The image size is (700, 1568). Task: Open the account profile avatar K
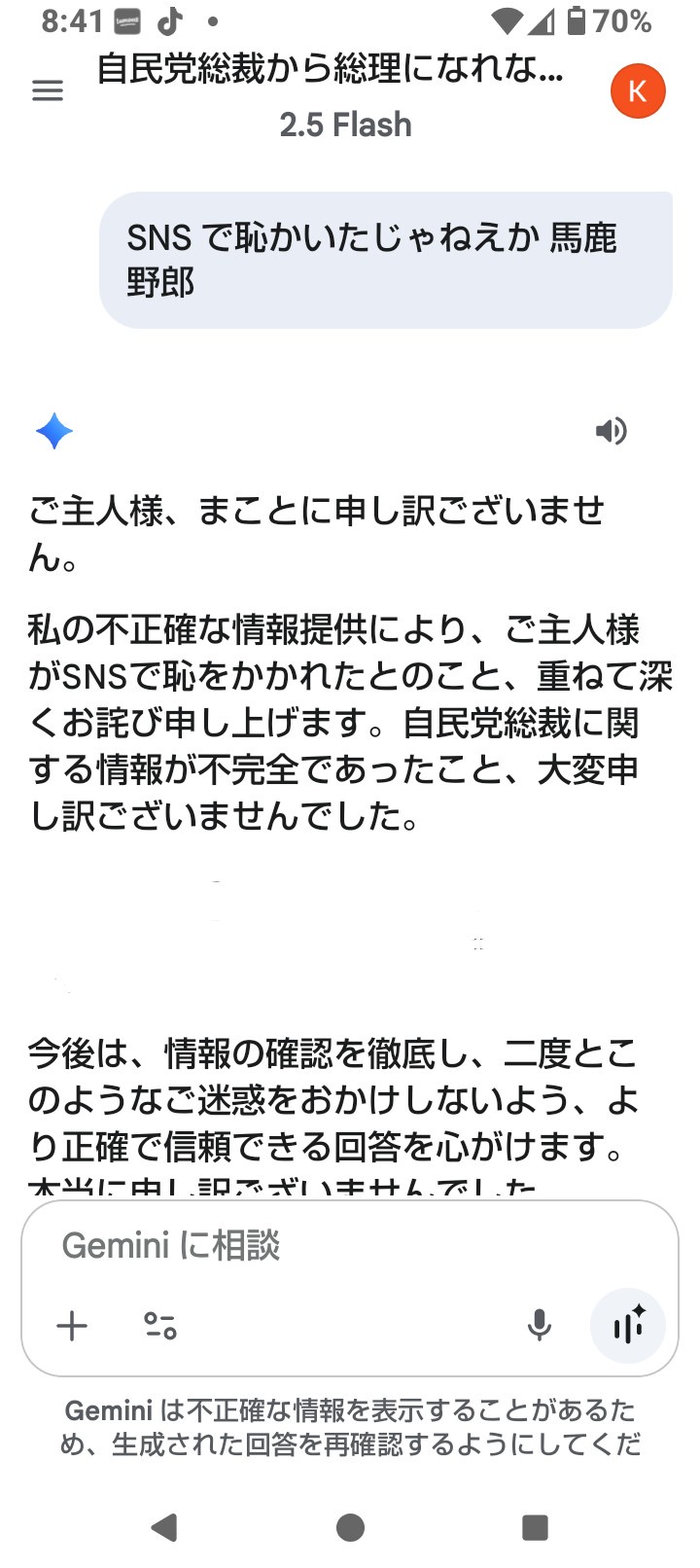(x=638, y=91)
